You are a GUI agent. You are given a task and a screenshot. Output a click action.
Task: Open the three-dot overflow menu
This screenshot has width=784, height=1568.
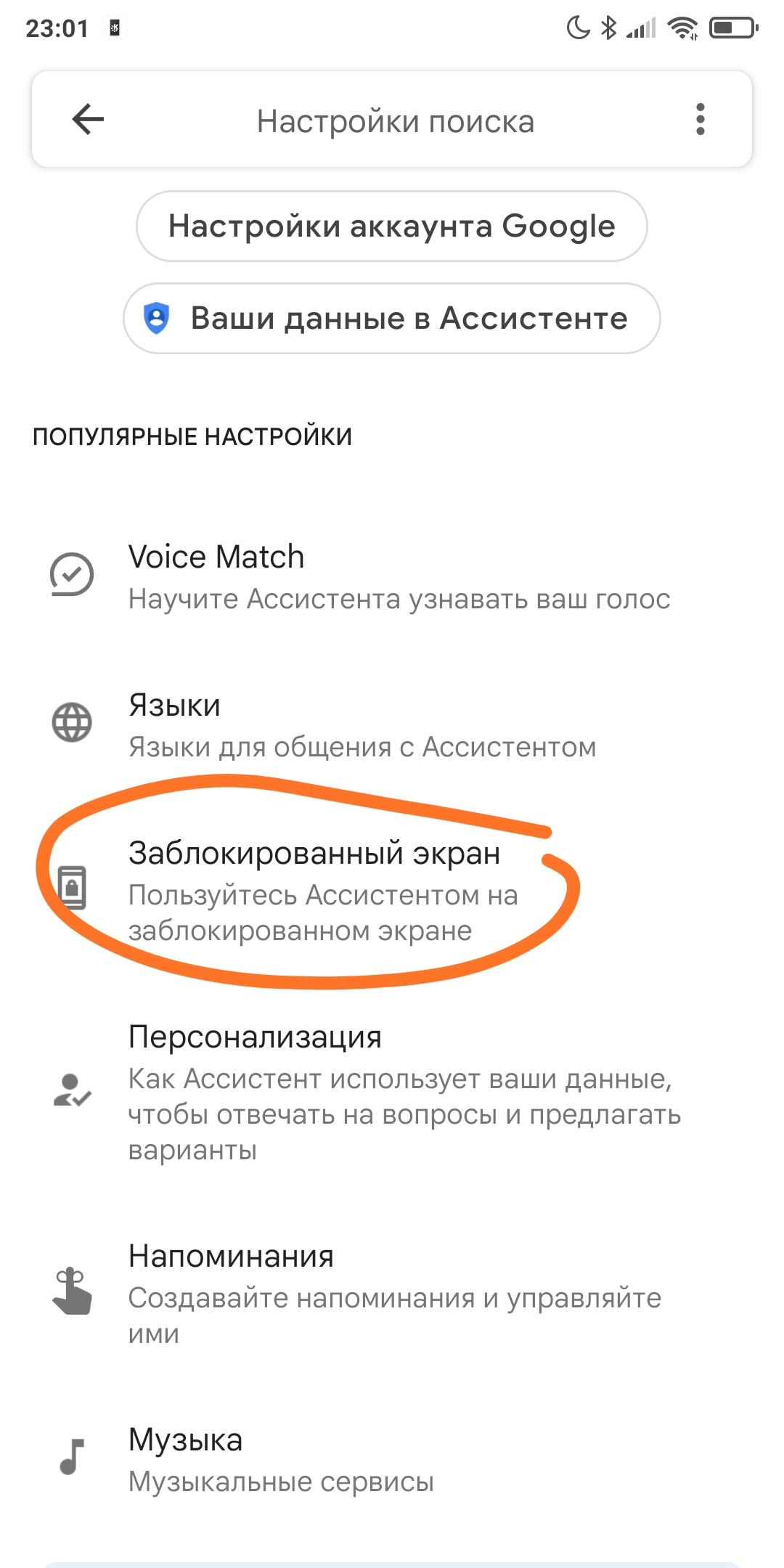(700, 120)
